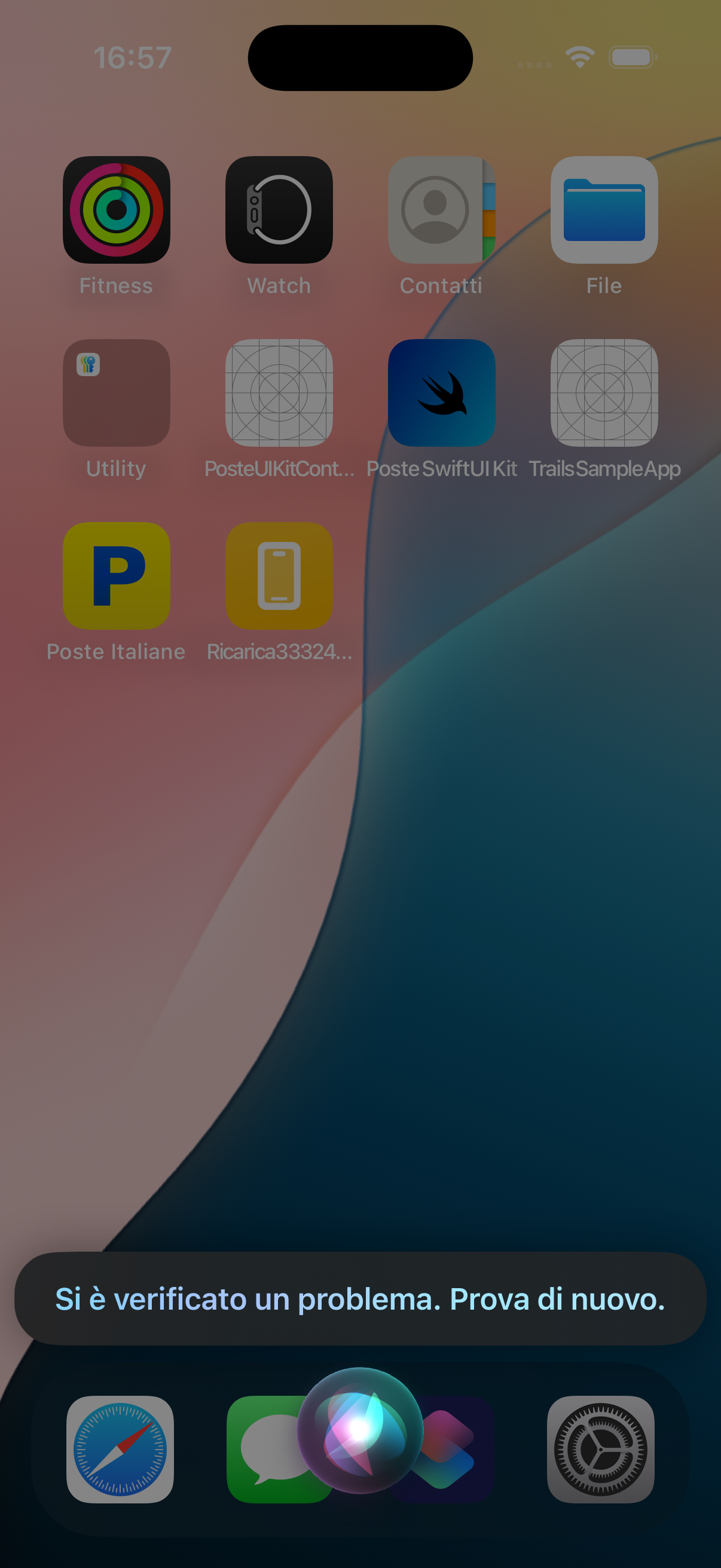
Task: Tap the Siri orb to speak again
Action: [360, 1430]
